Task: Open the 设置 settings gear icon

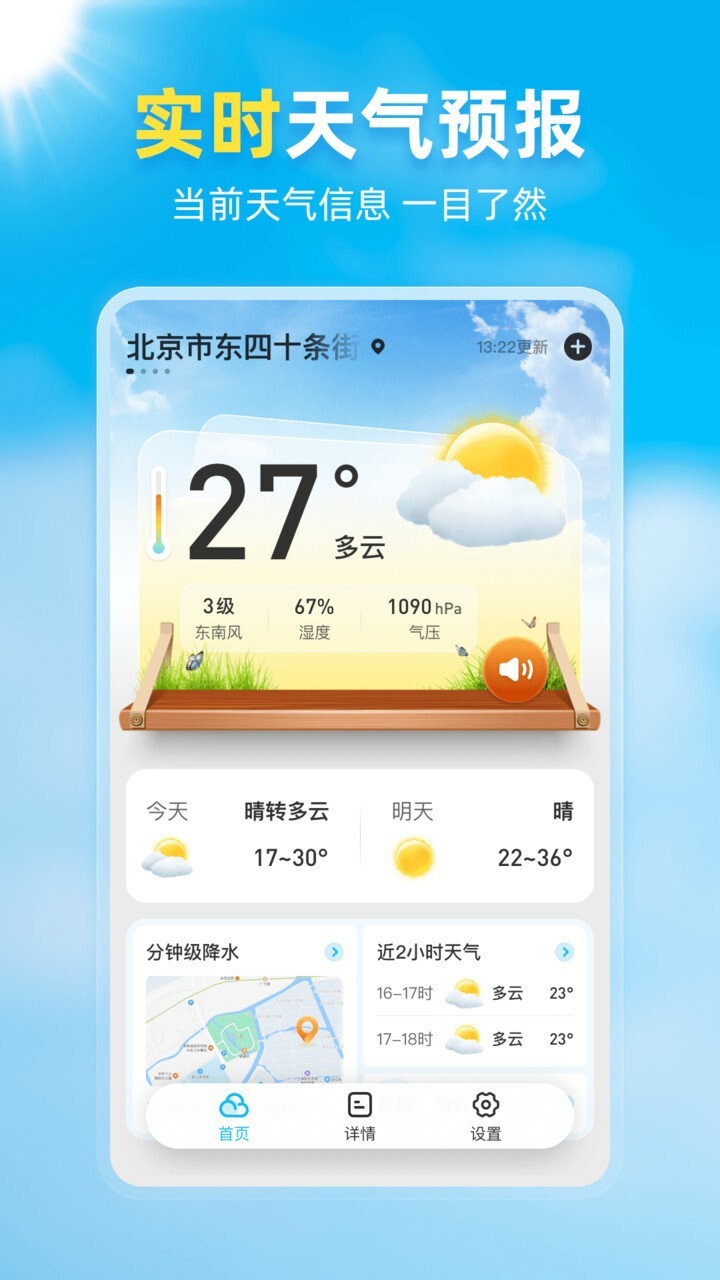Action: (x=487, y=1105)
